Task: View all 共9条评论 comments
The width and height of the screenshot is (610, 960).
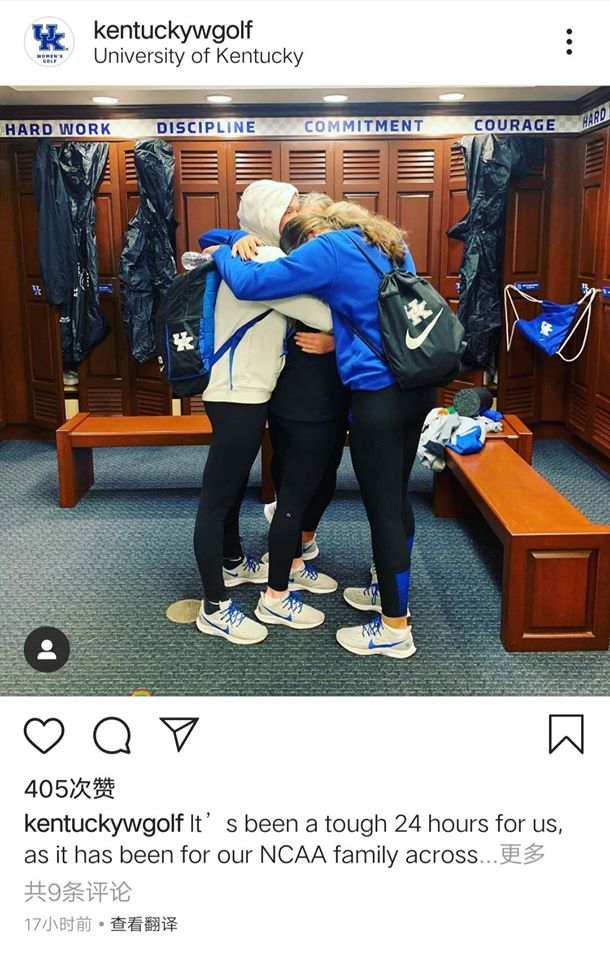Action: 78,891
